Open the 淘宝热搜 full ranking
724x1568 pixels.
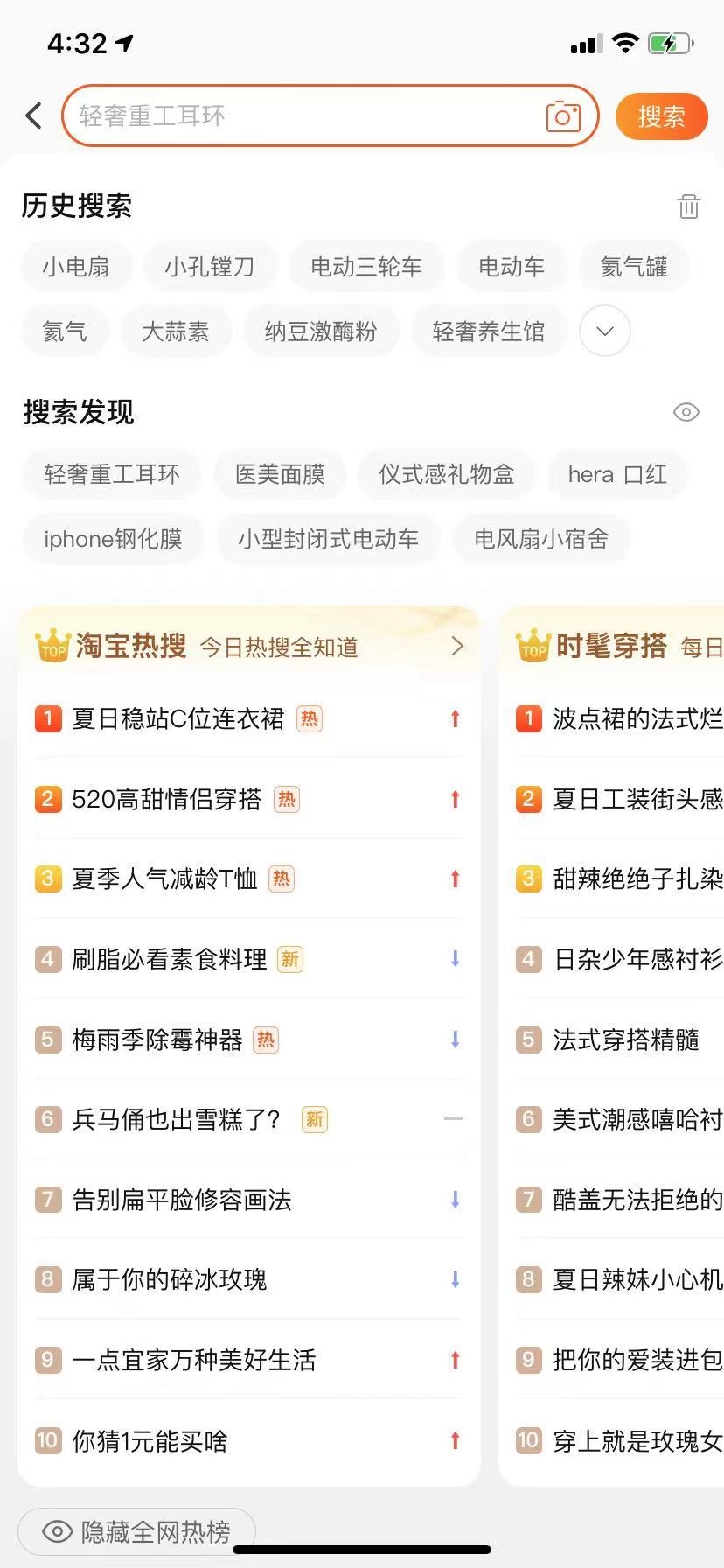click(x=456, y=647)
